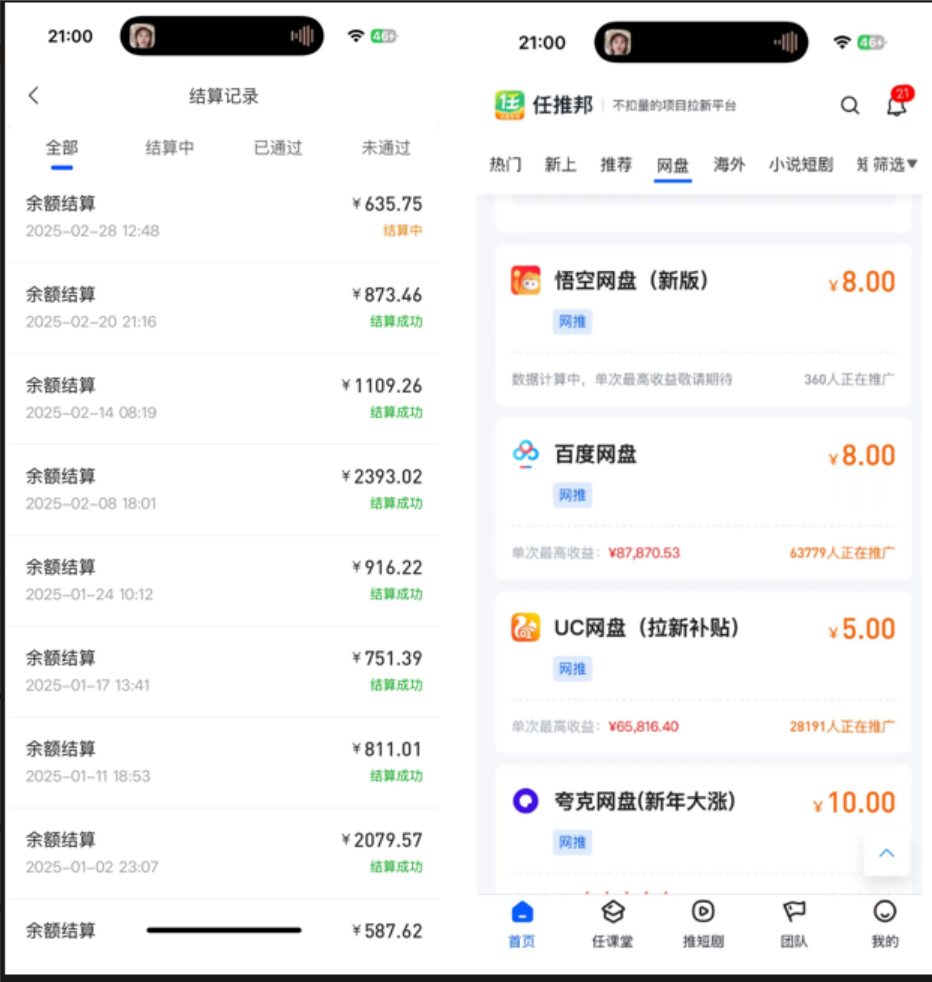Tap the 推短剧 bottom navigation icon
The width and height of the screenshot is (932, 982).
coord(702,922)
